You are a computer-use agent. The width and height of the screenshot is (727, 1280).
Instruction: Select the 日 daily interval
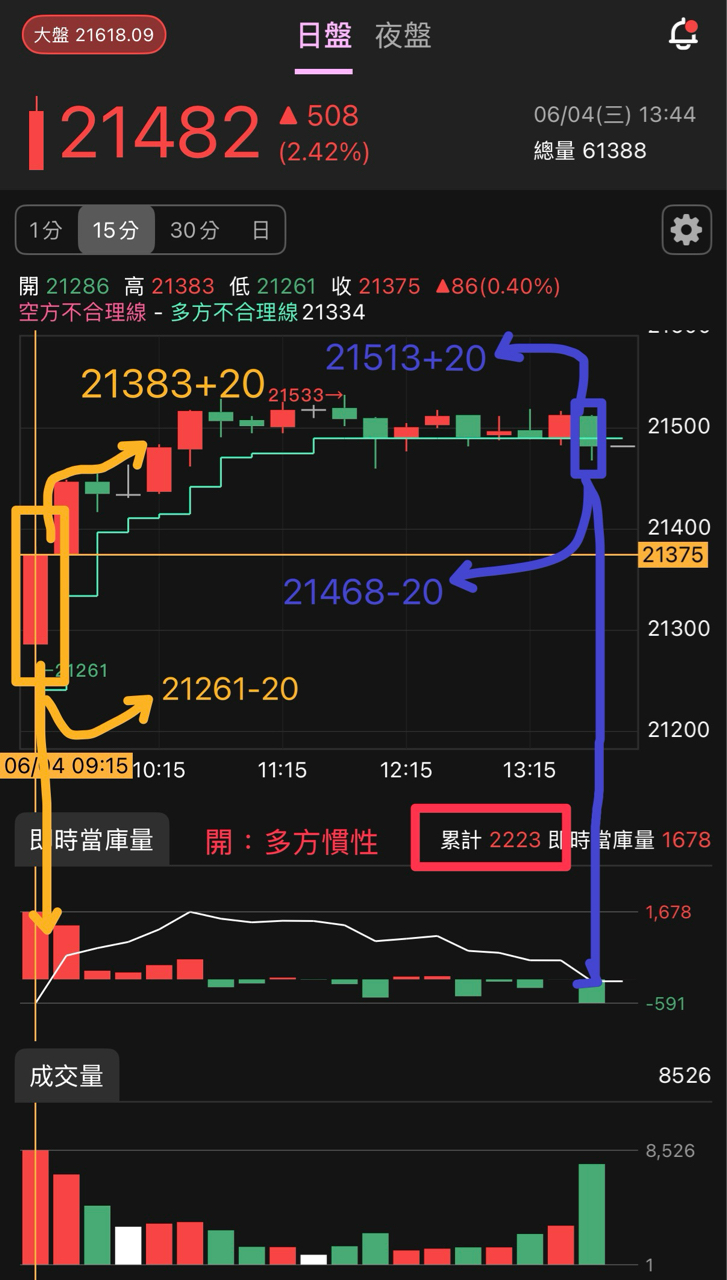[260, 229]
